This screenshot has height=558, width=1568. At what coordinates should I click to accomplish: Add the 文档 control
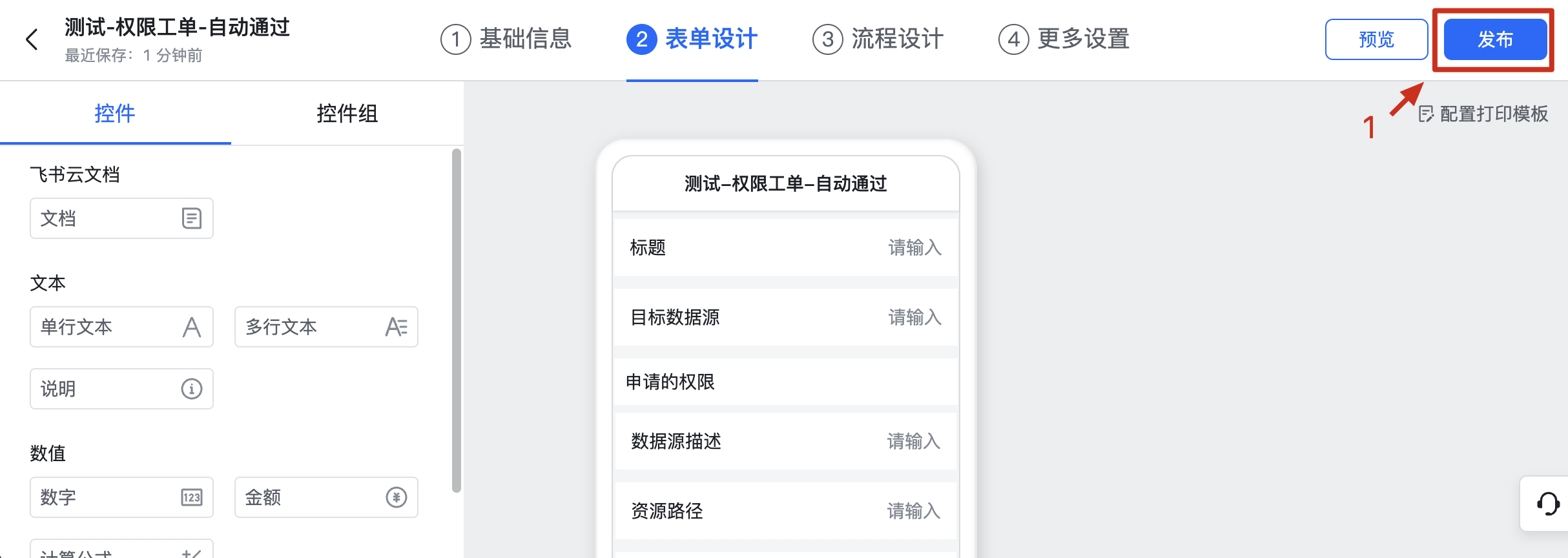(121, 218)
